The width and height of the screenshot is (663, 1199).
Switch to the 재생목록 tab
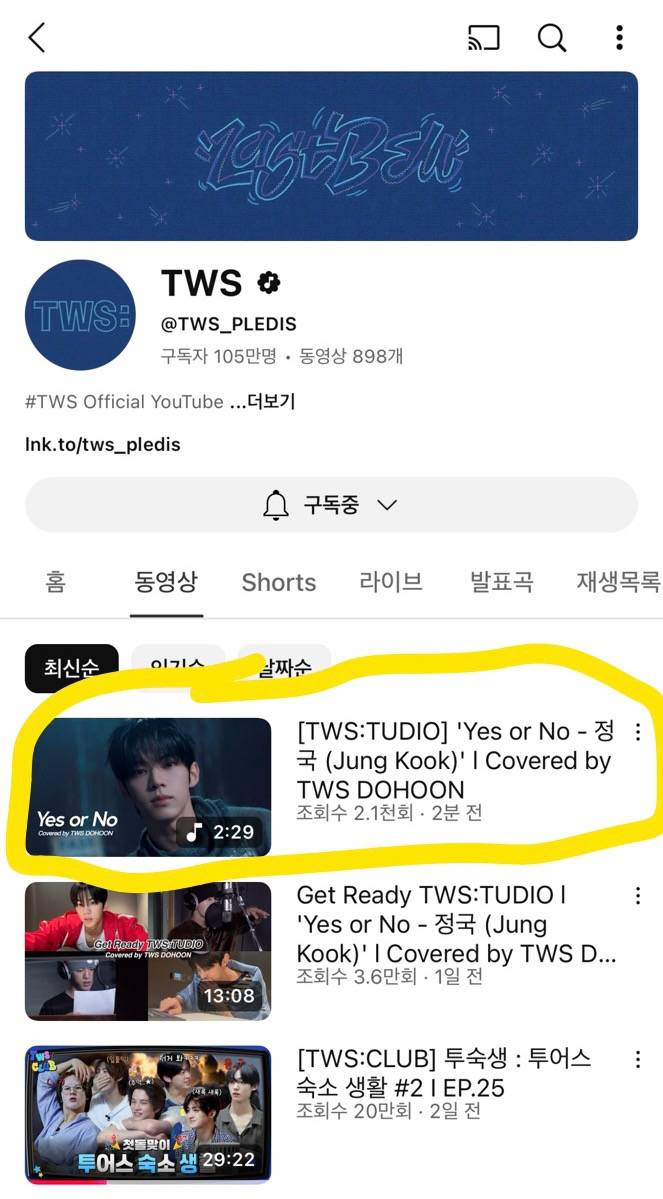tap(617, 581)
